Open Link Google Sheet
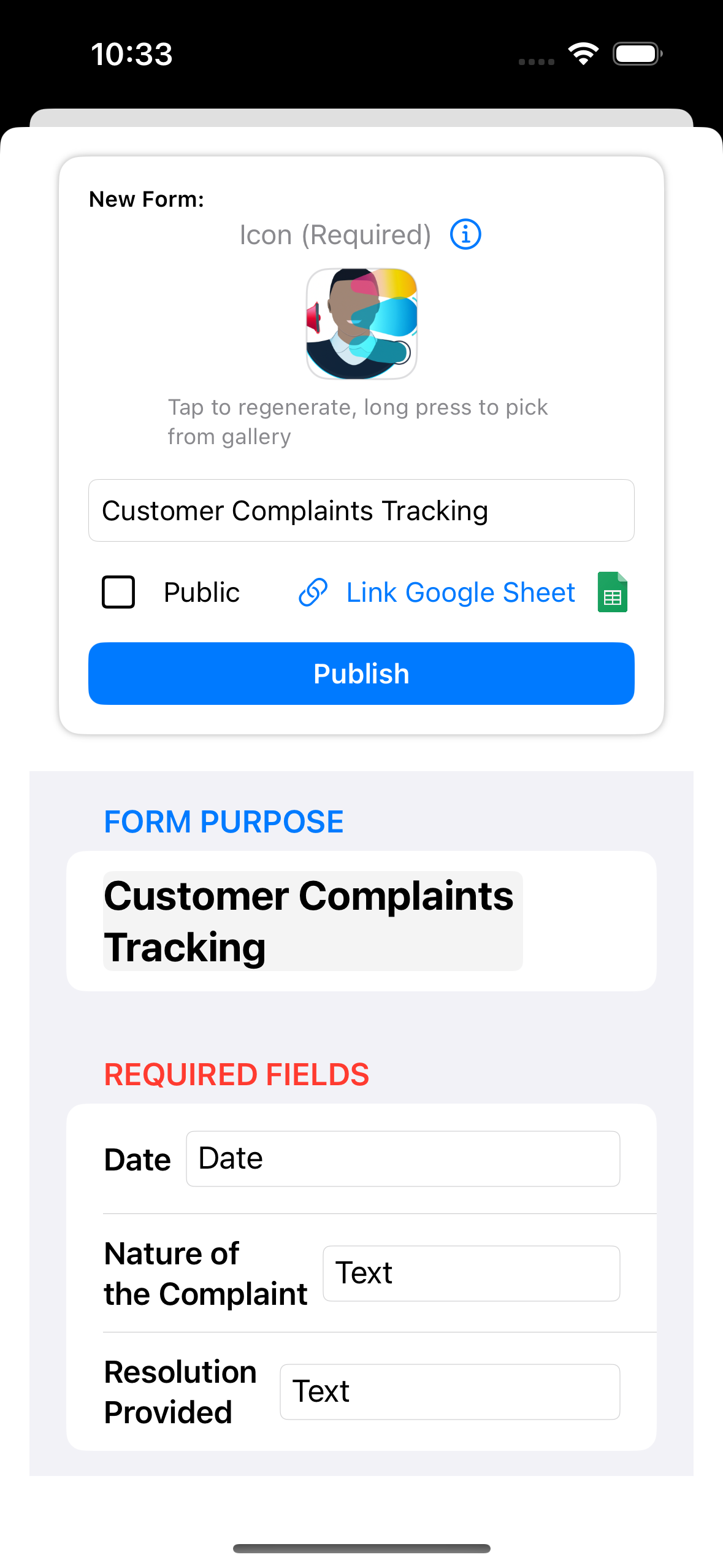This screenshot has width=723, height=1568. (x=461, y=593)
